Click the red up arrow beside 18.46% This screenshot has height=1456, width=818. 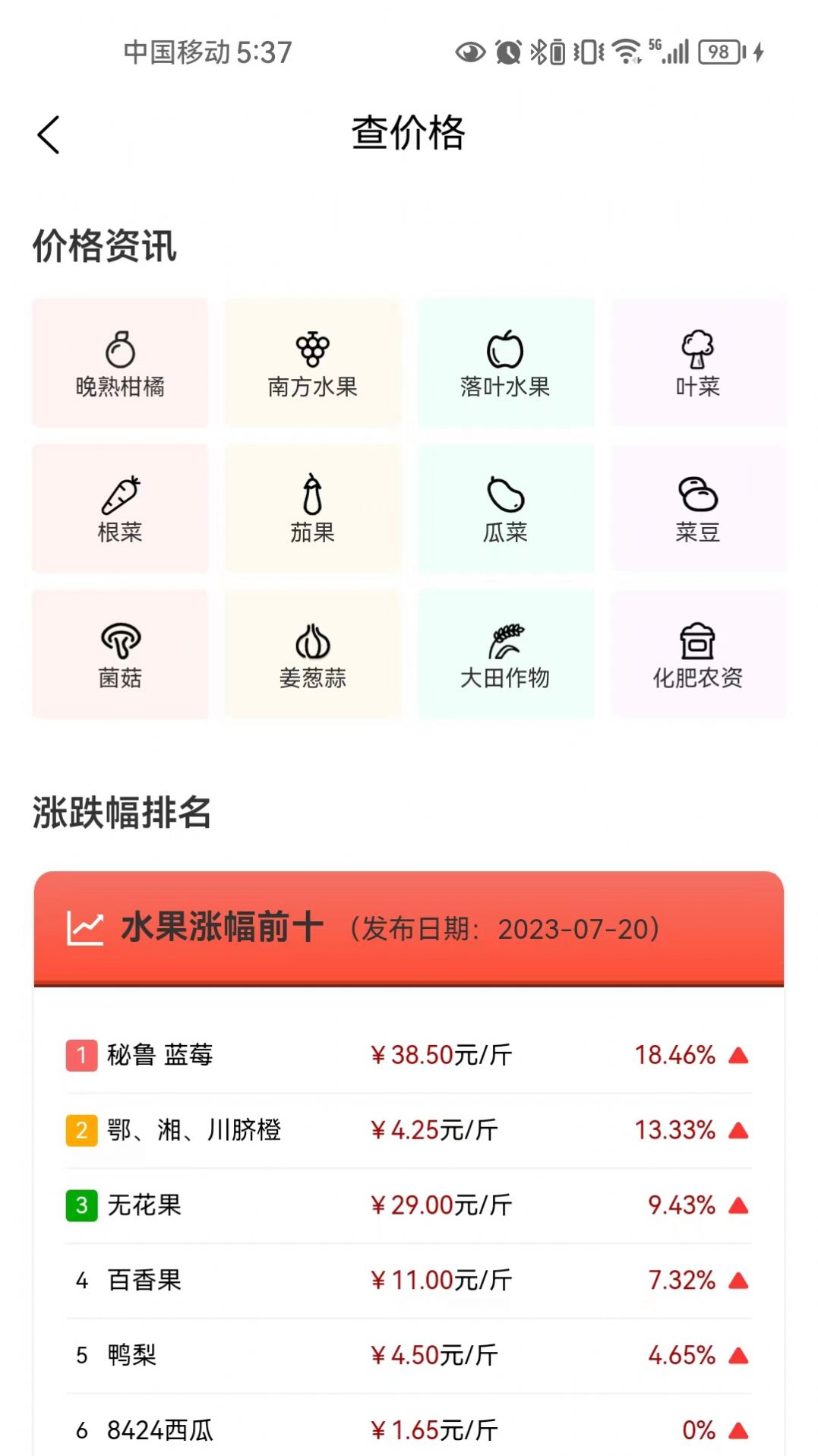[x=738, y=1054]
